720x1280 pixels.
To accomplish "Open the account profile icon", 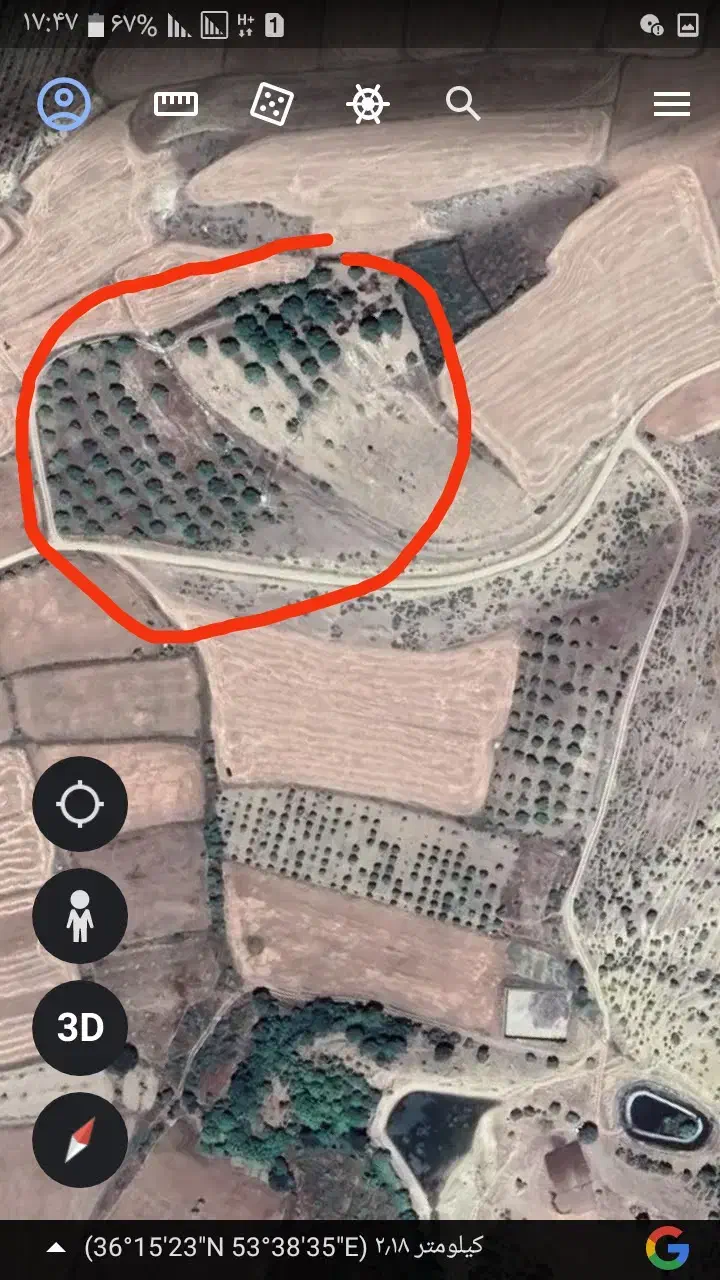I will (x=65, y=104).
